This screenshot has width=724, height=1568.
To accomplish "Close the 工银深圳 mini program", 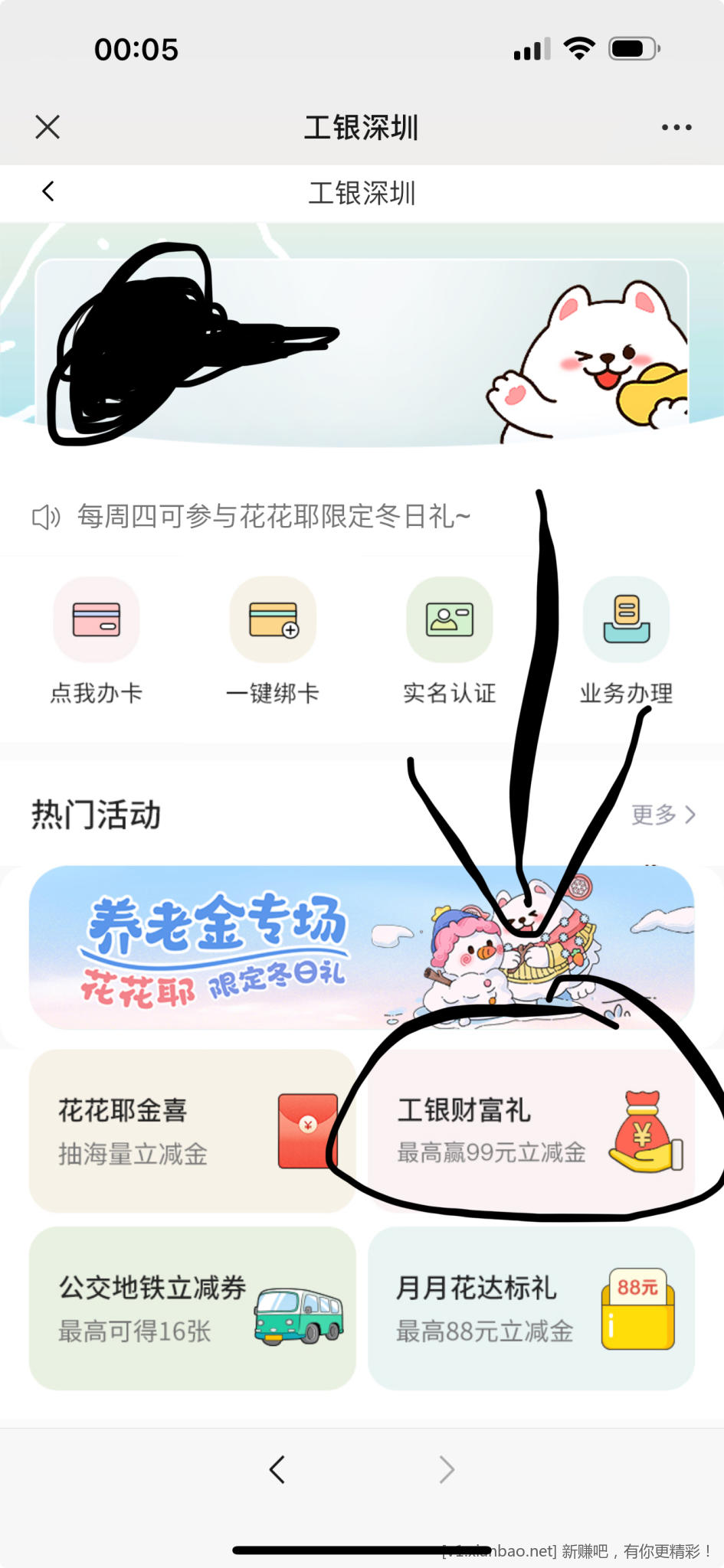I will pos(48,127).
